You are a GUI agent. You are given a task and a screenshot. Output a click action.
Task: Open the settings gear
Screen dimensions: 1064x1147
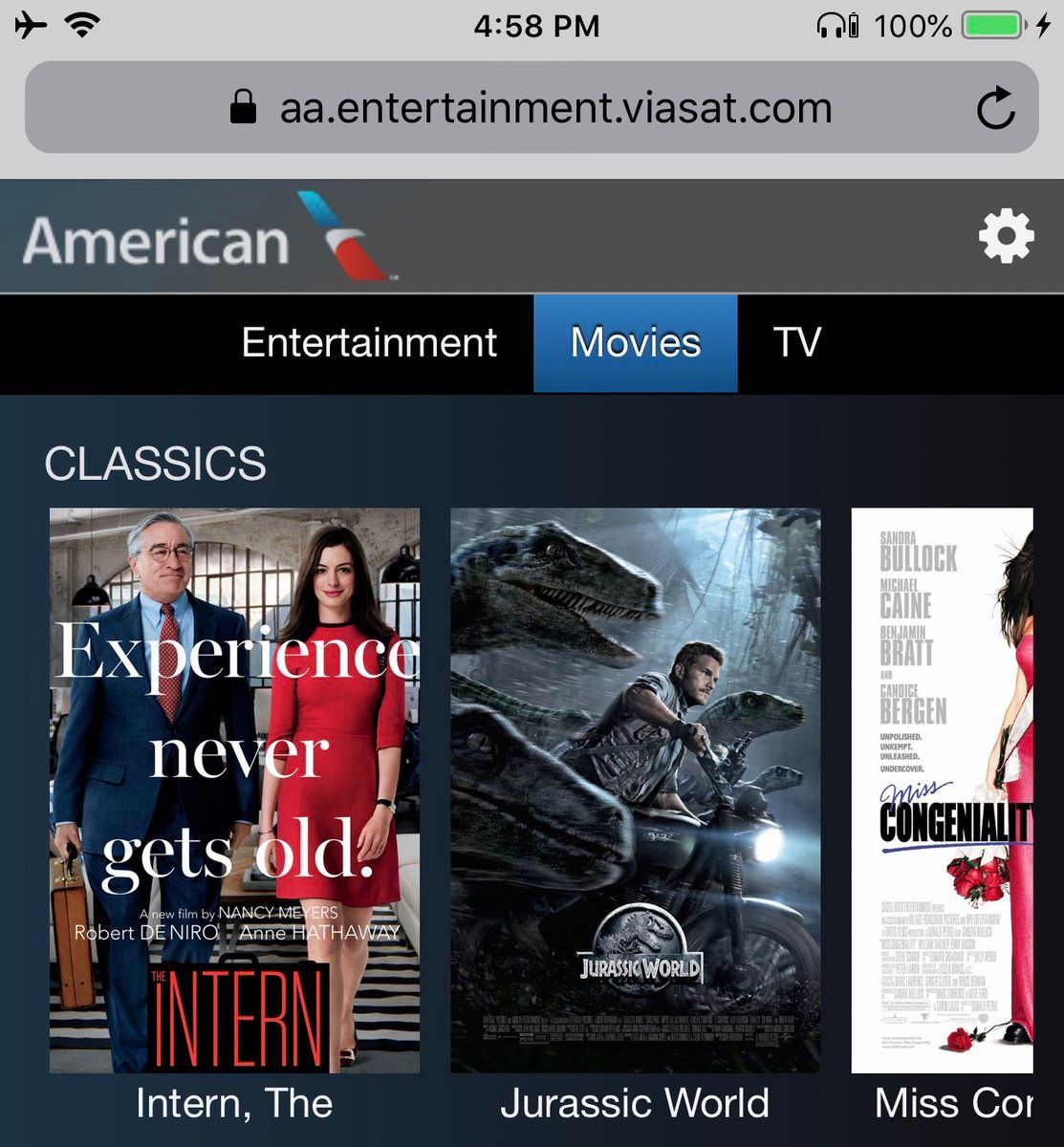click(1006, 237)
